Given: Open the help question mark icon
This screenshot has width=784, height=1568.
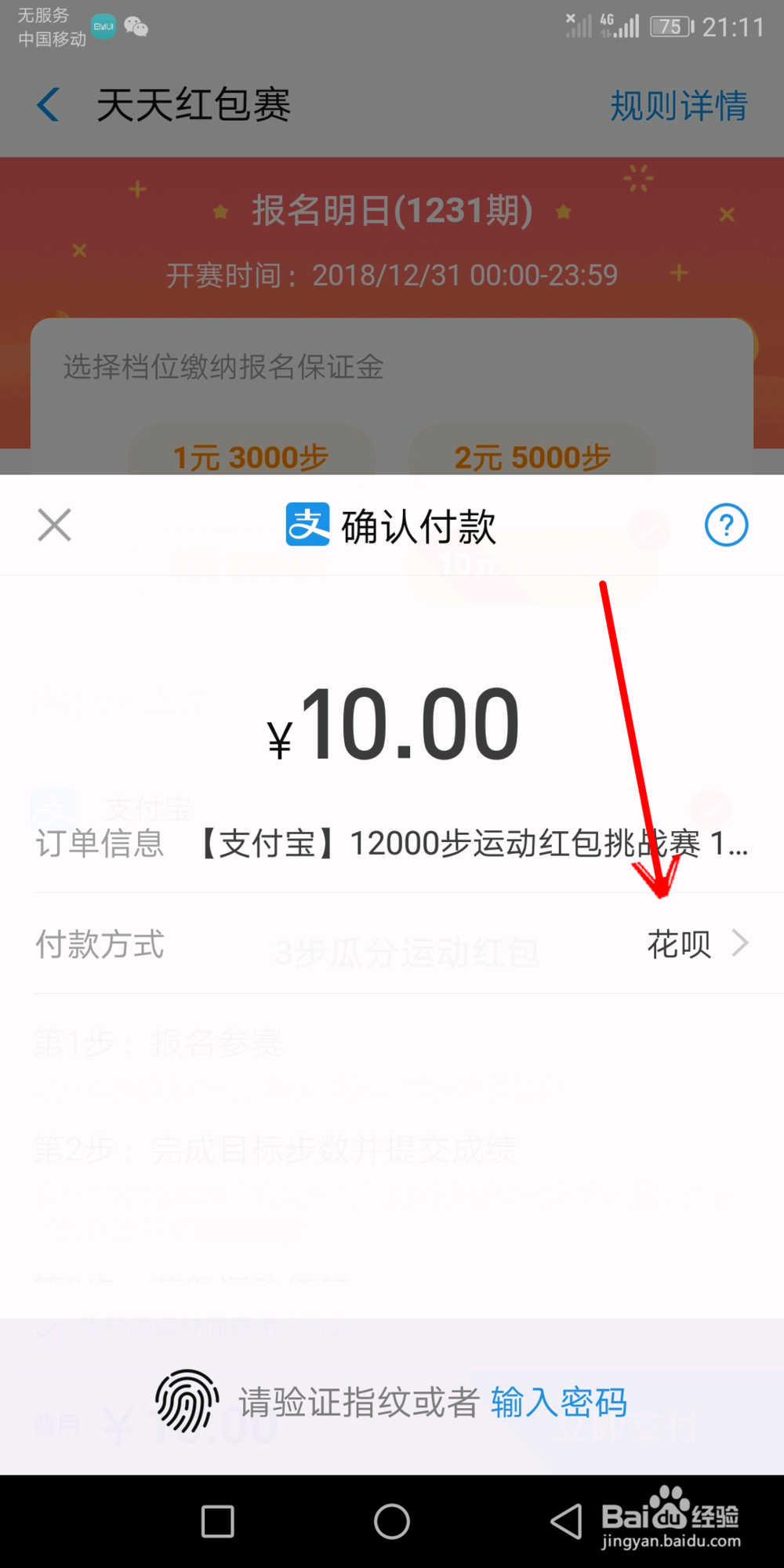Looking at the screenshot, I should (727, 526).
